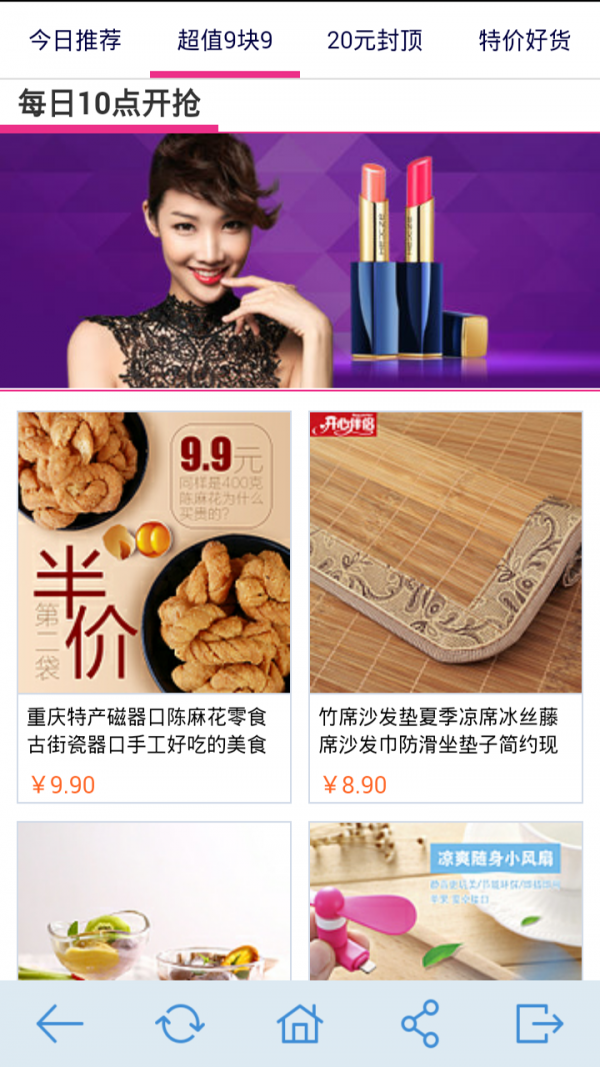Tap the exit icon
The image size is (600, 1067).
click(x=540, y=1024)
